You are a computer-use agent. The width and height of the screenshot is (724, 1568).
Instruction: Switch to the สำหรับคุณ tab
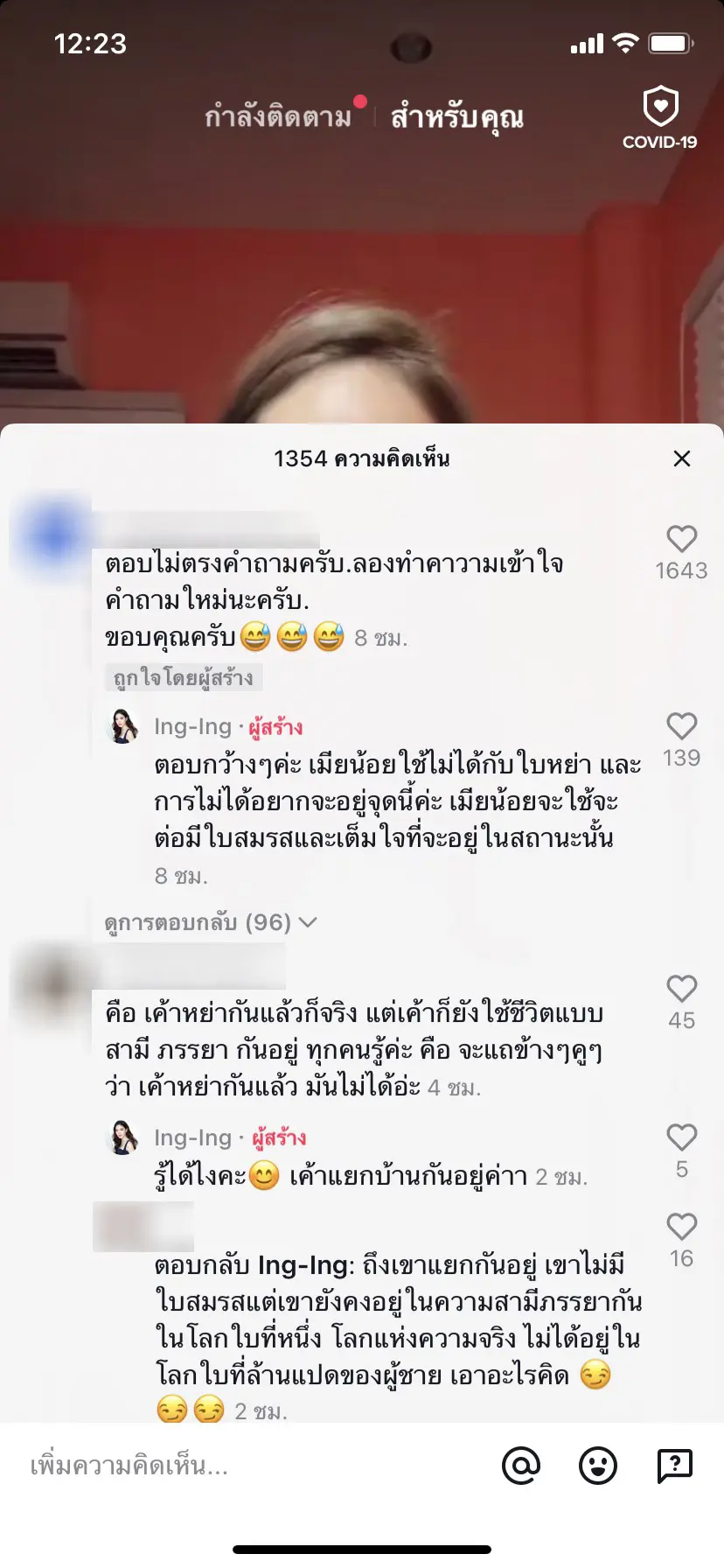456,116
